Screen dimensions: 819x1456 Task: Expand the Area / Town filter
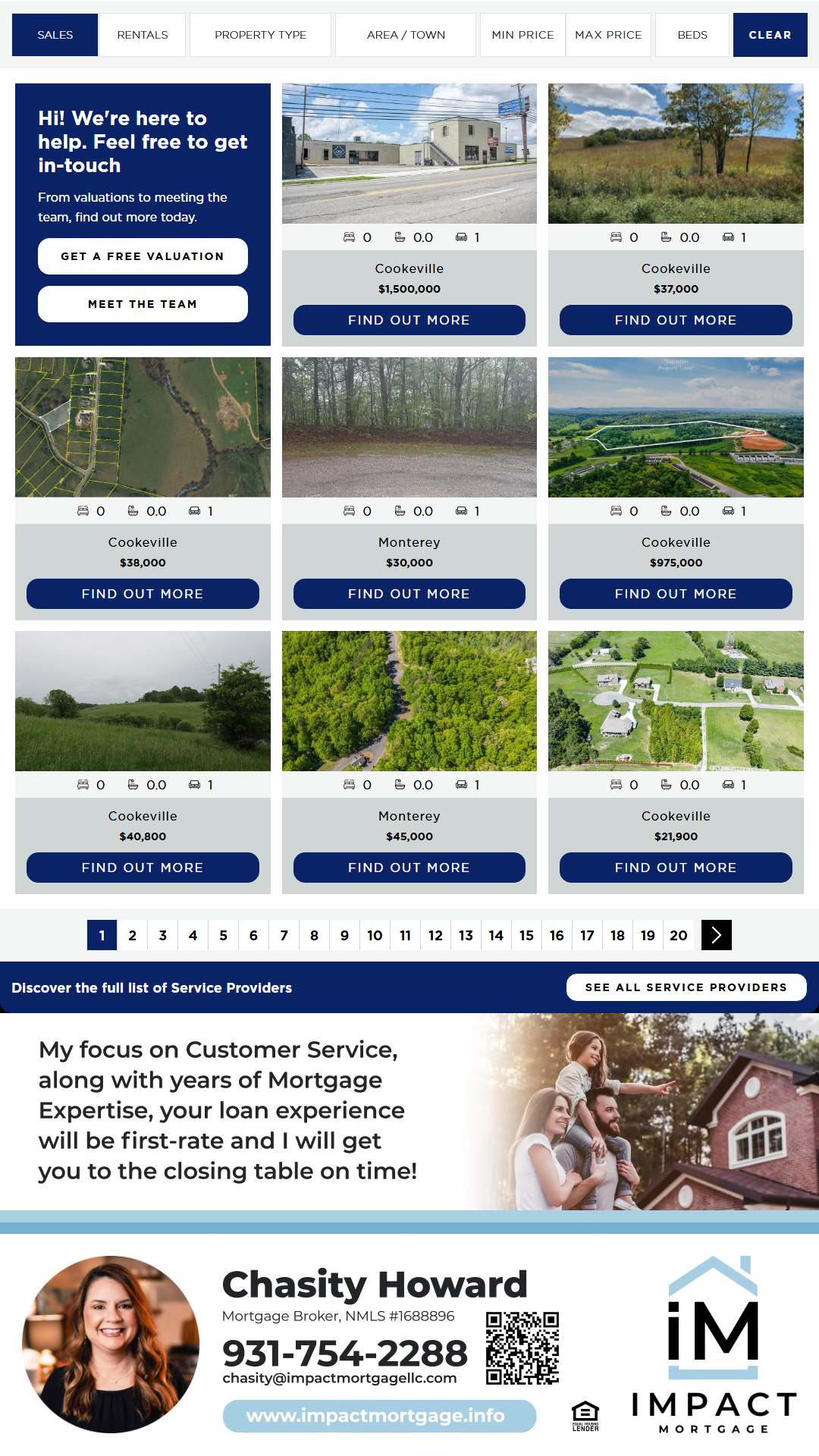click(x=406, y=35)
